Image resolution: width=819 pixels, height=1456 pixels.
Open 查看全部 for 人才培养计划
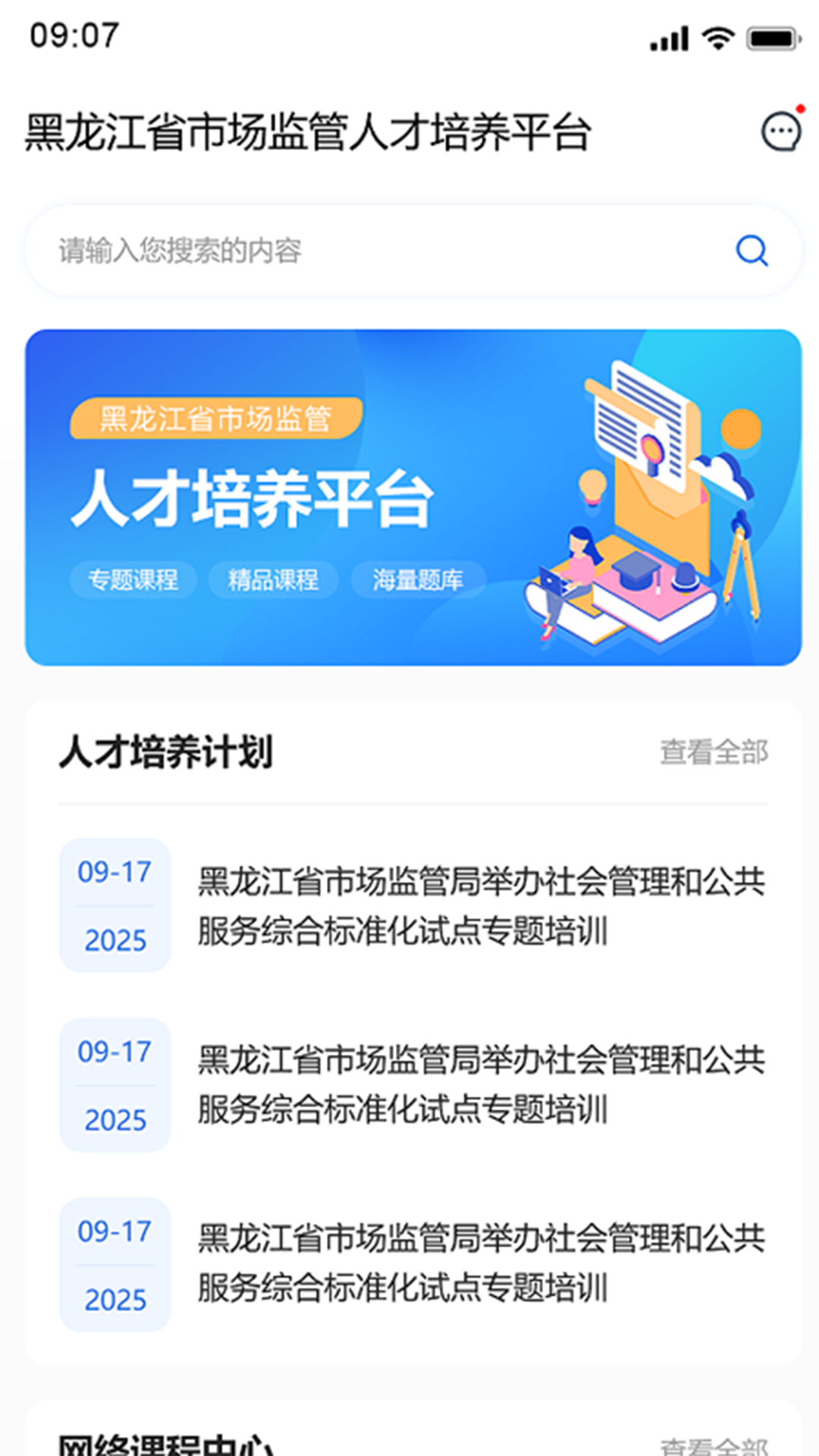pos(714,752)
